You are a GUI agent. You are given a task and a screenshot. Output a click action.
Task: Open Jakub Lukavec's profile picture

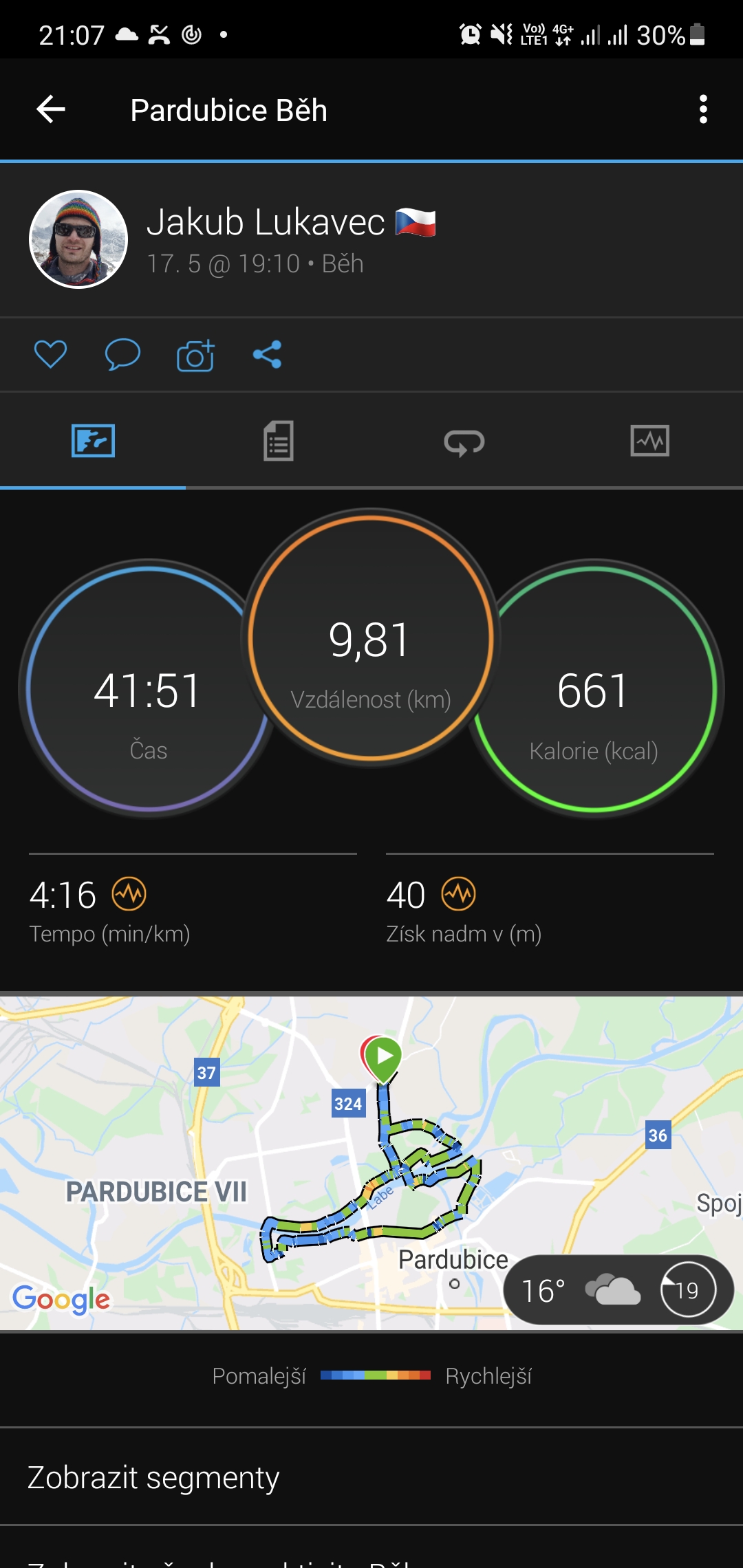pos(78,239)
